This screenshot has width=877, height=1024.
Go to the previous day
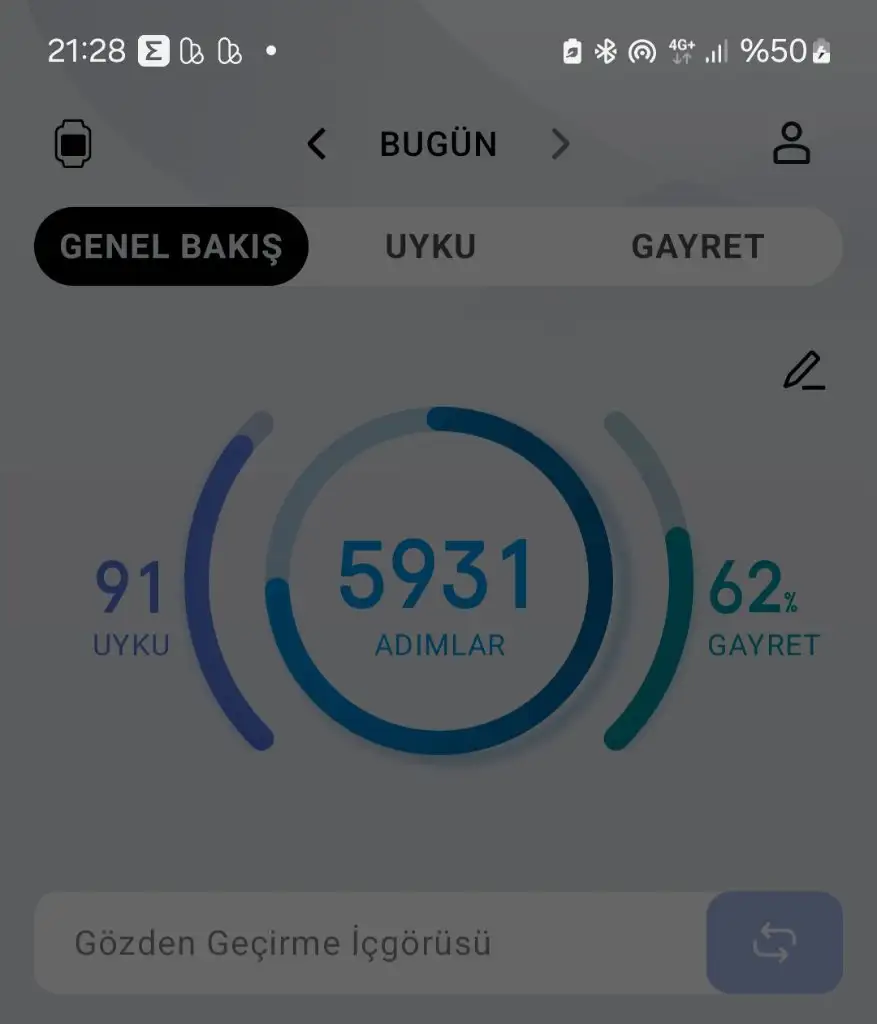316,145
